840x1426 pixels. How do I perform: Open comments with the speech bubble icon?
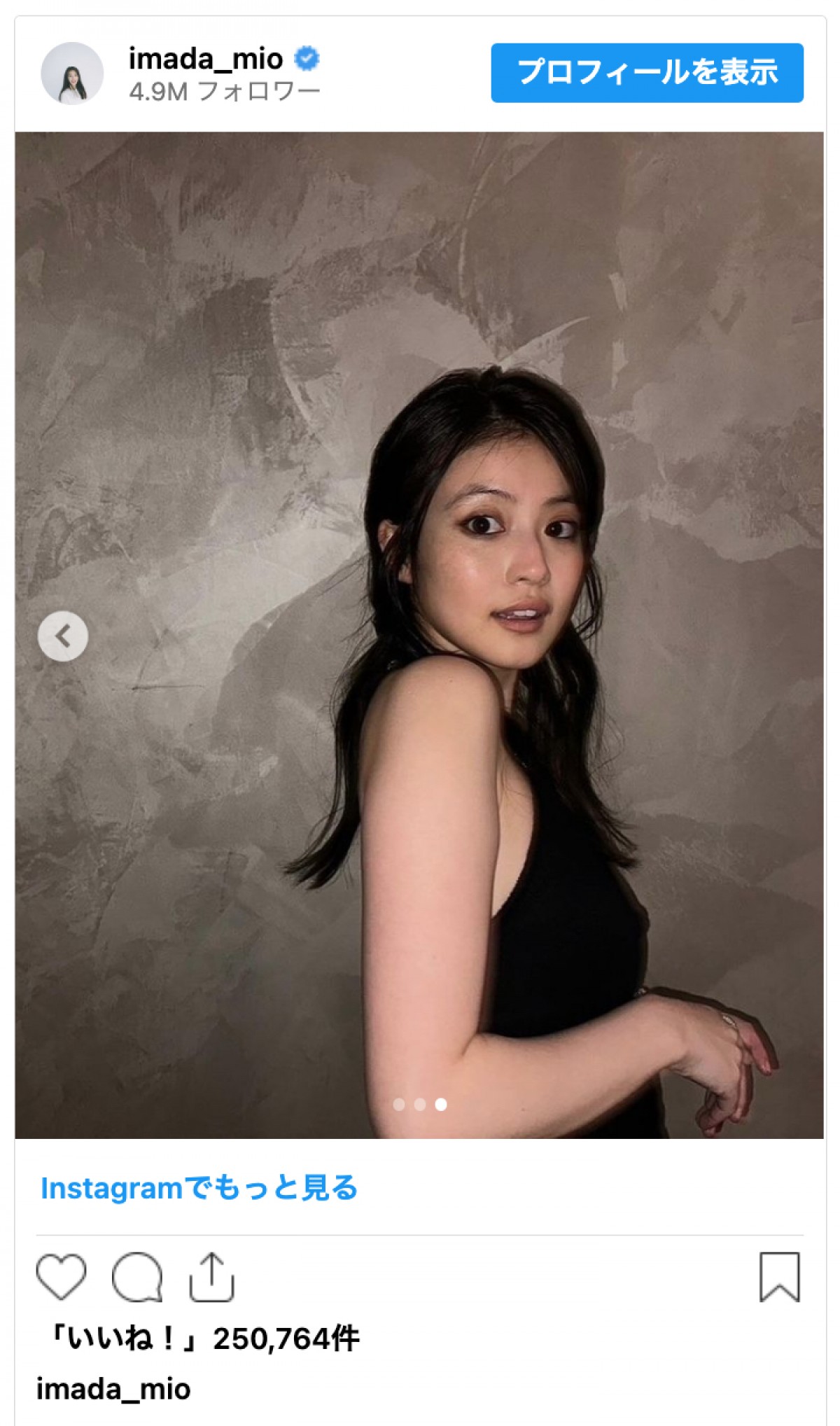(x=137, y=1277)
